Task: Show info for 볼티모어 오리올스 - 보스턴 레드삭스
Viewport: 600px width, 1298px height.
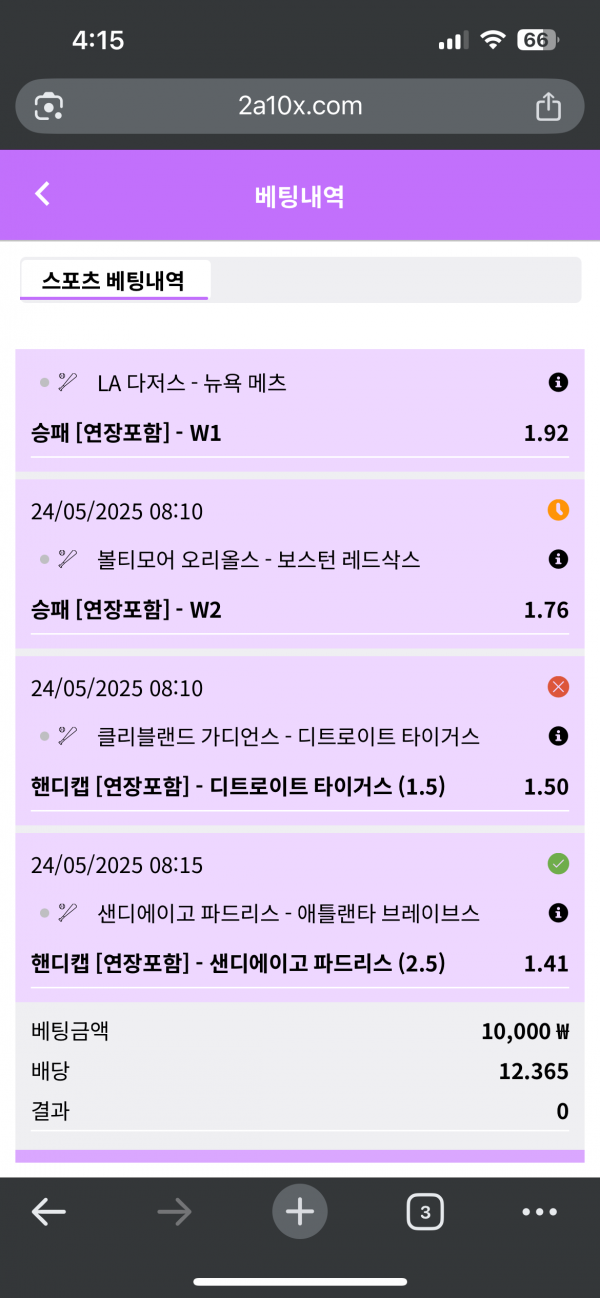Action: (x=558, y=559)
